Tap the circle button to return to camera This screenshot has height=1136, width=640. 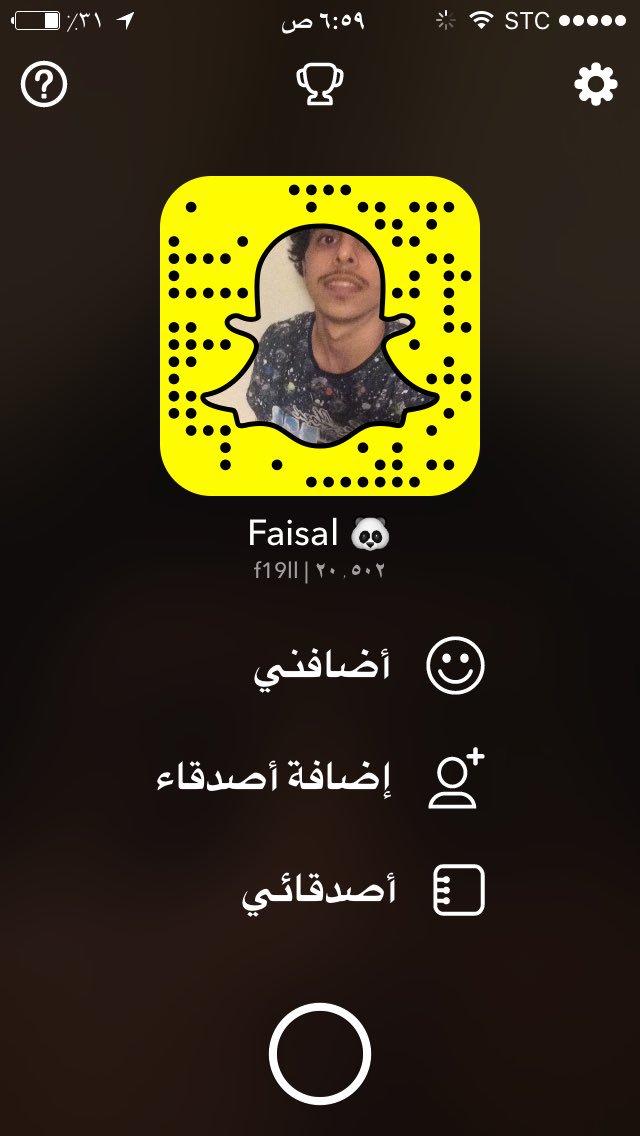(320, 1054)
